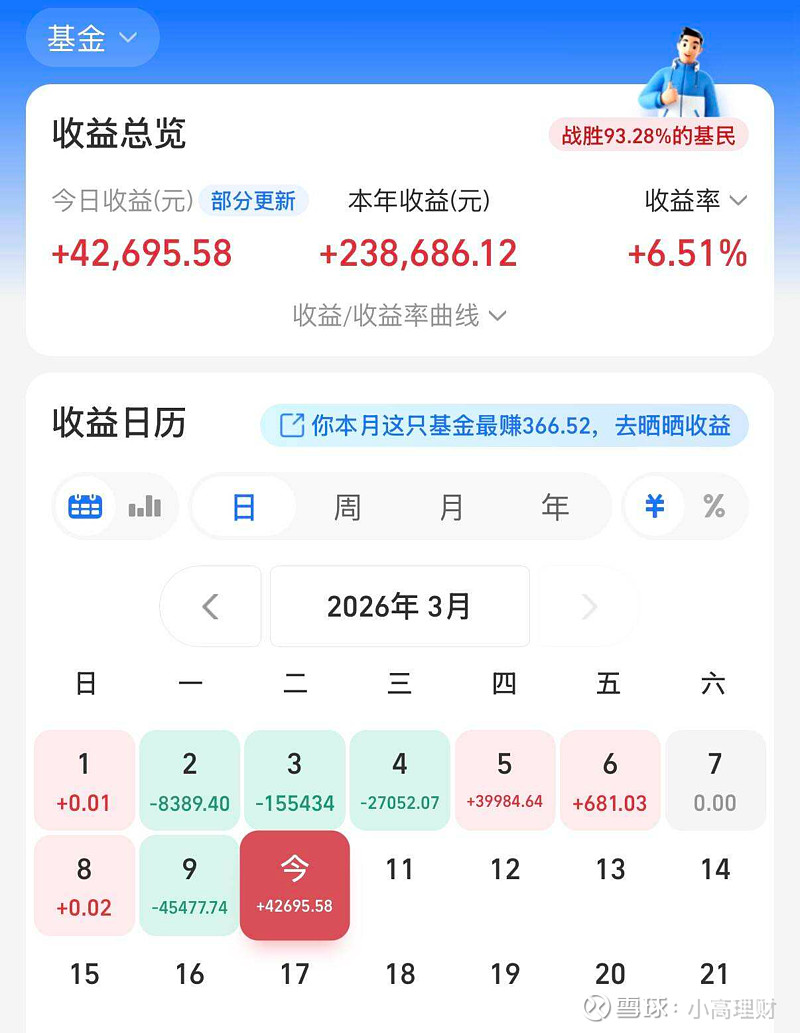Tap the 部分更新 status badge
800x1033 pixels.
[252, 201]
